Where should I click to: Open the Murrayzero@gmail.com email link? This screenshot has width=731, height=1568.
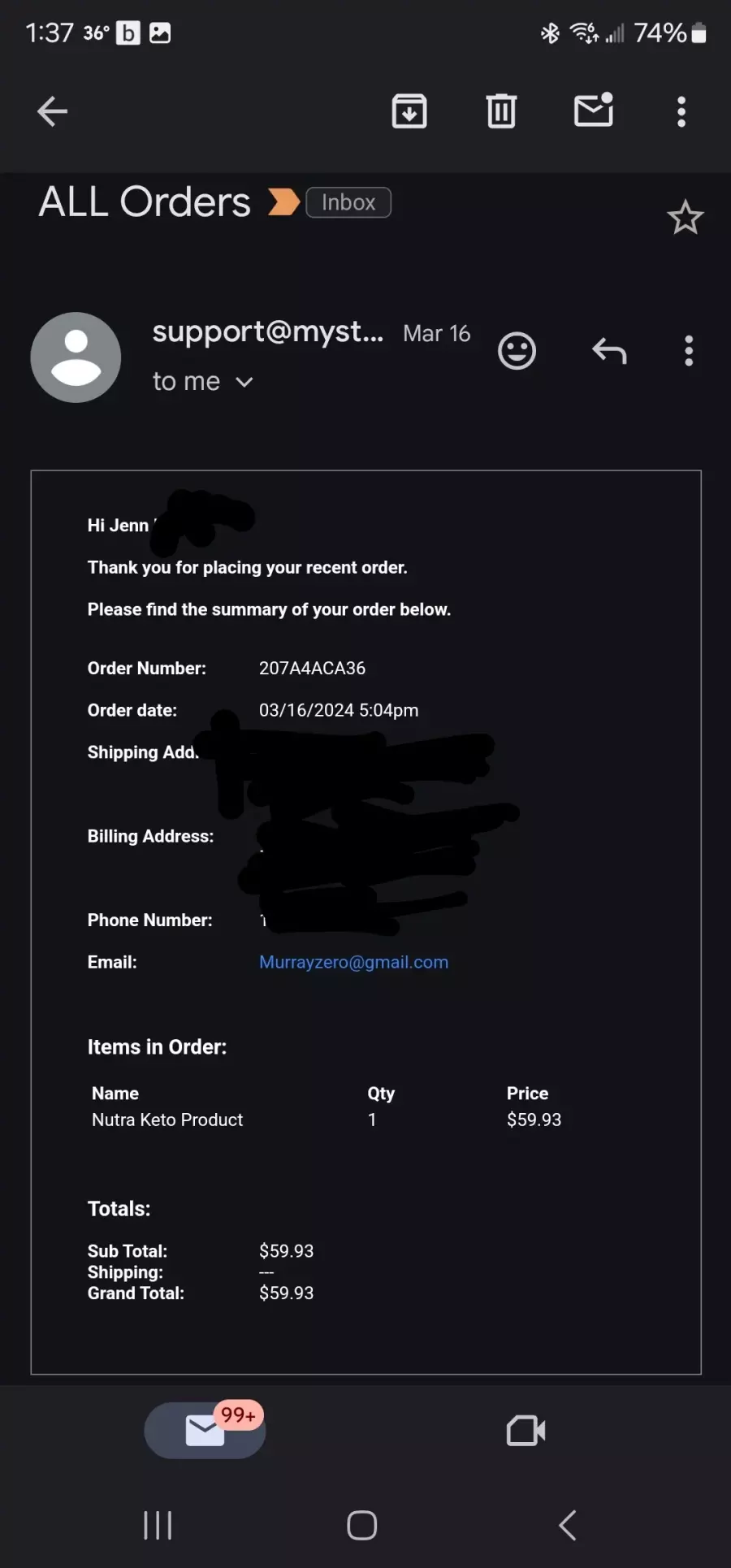point(353,962)
